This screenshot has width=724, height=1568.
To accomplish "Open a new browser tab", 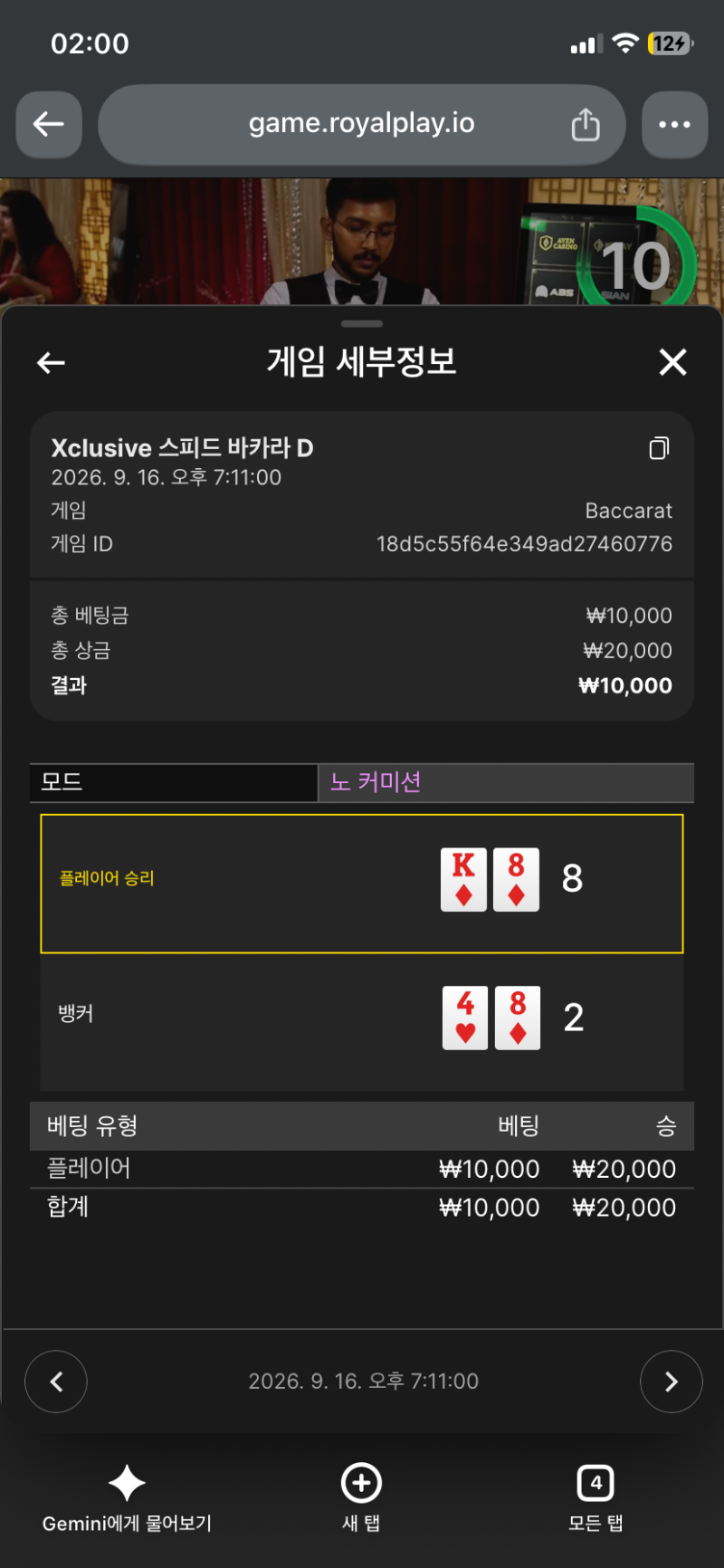I will coord(361,1500).
